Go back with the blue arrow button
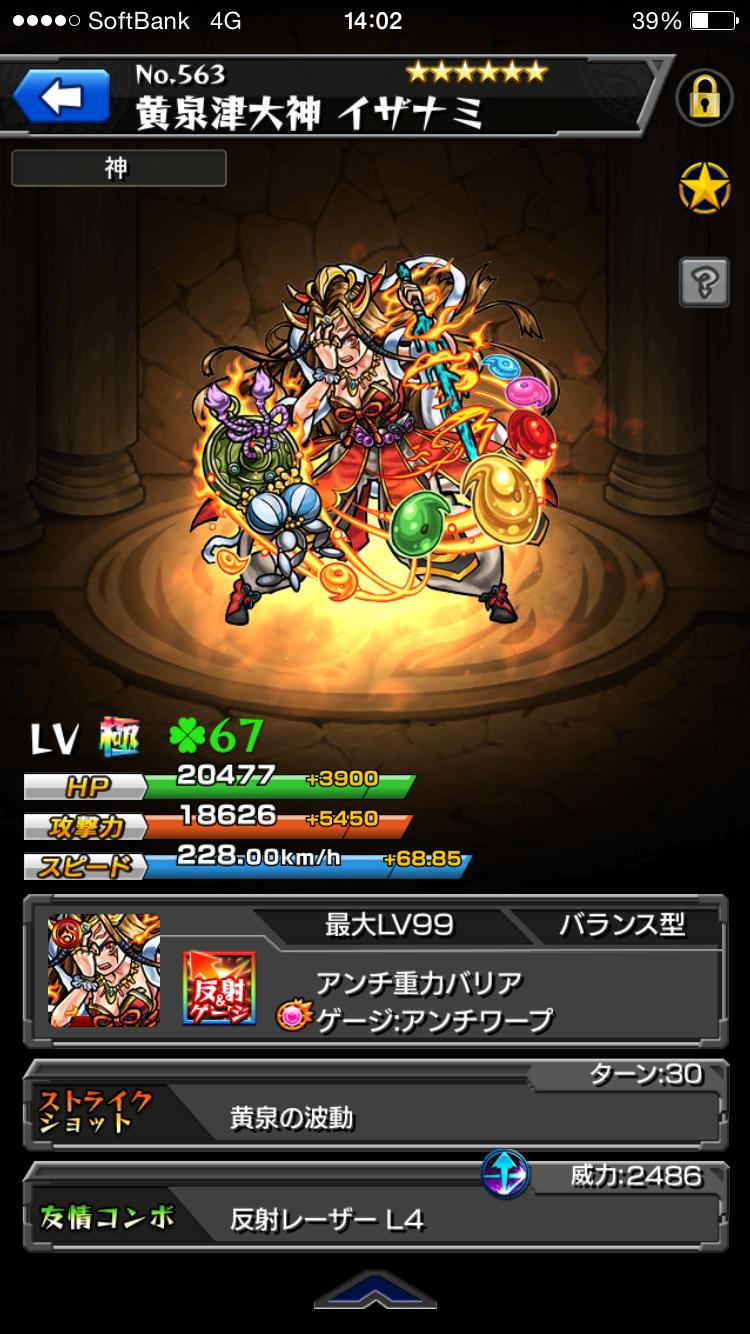 point(61,98)
